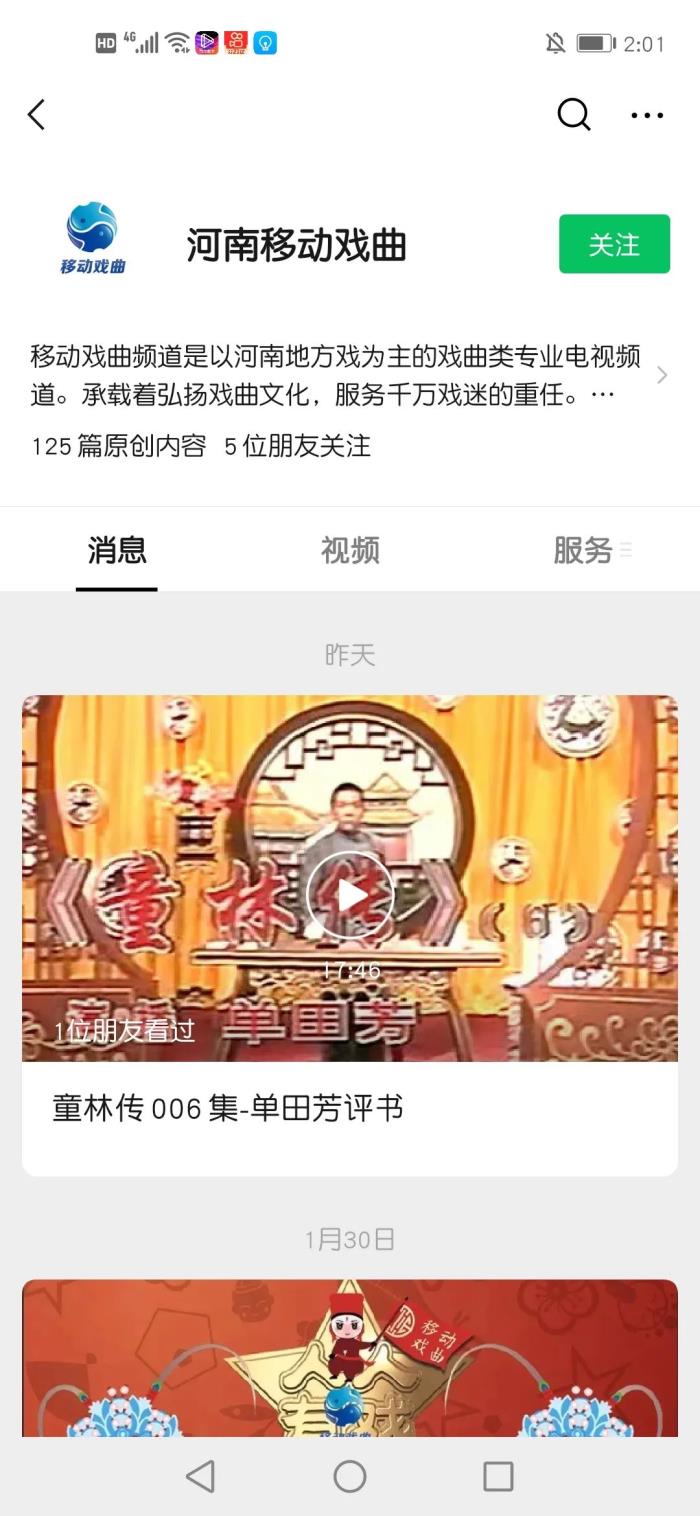
Task: Switch to the 消息 tab
Action: (x=117, y=550)
